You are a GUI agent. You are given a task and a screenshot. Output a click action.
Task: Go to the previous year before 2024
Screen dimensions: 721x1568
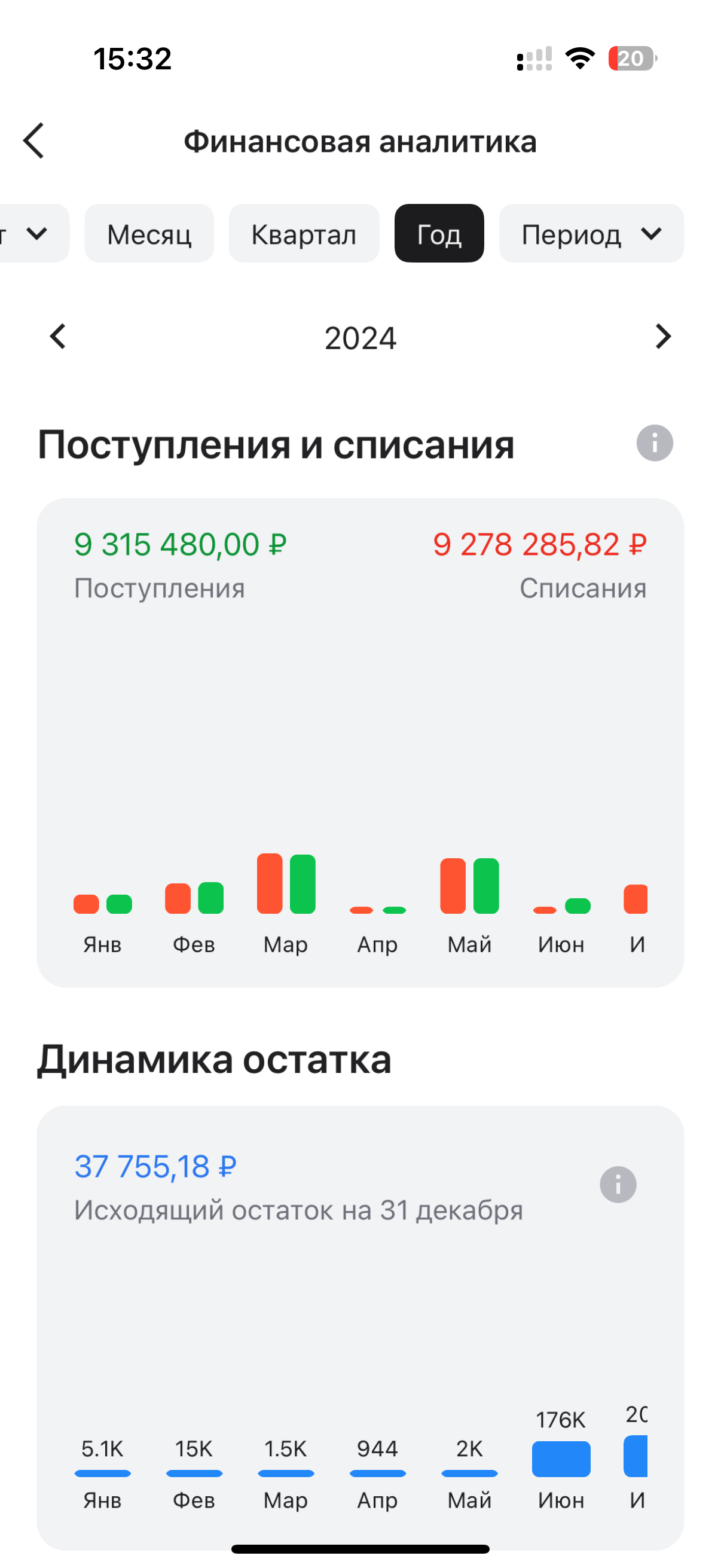pos(58,337)
